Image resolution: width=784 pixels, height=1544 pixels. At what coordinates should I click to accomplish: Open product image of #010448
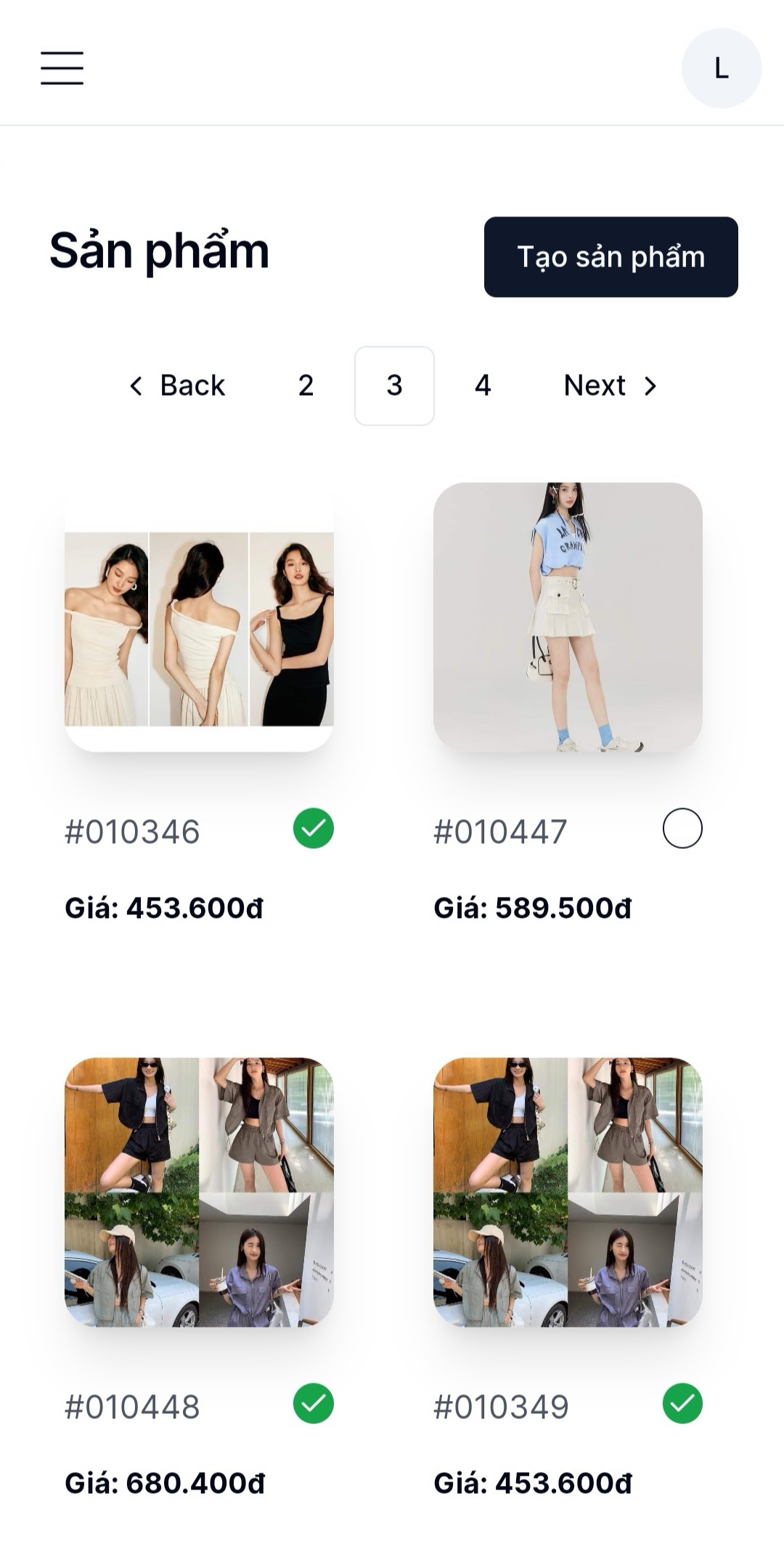[199, 1192]
